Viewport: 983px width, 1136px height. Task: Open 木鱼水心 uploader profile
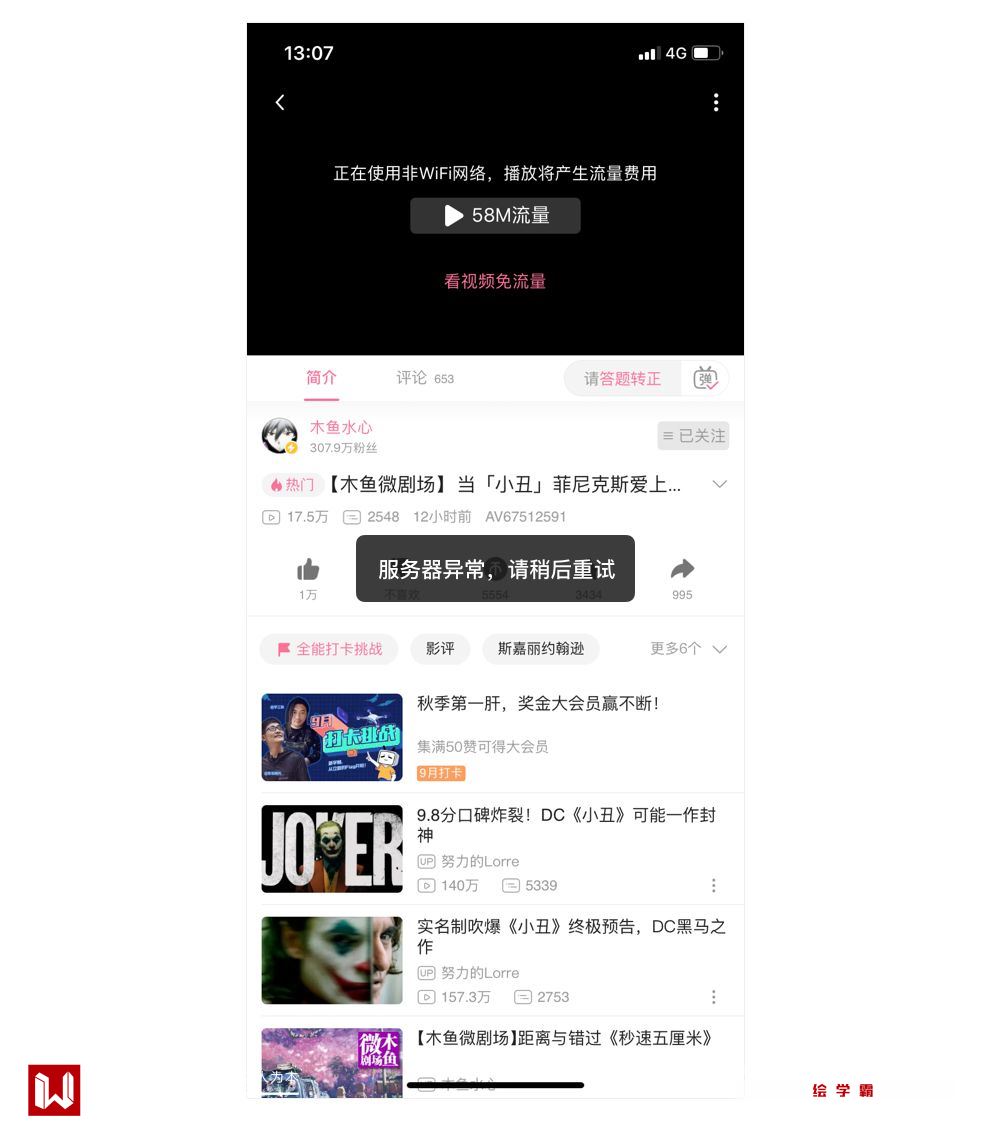pos(340,428)
